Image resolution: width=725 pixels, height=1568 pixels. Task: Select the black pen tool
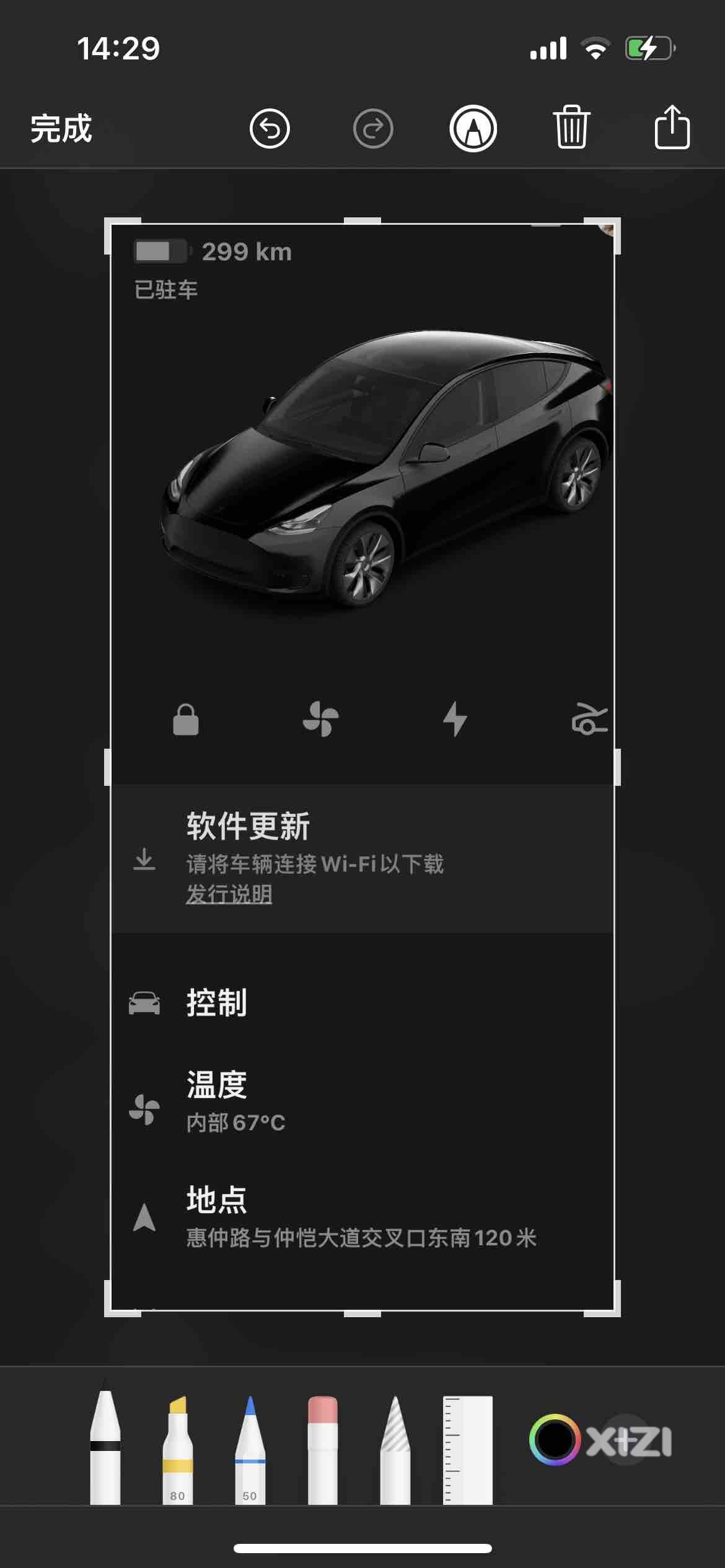coord(105,1449)
